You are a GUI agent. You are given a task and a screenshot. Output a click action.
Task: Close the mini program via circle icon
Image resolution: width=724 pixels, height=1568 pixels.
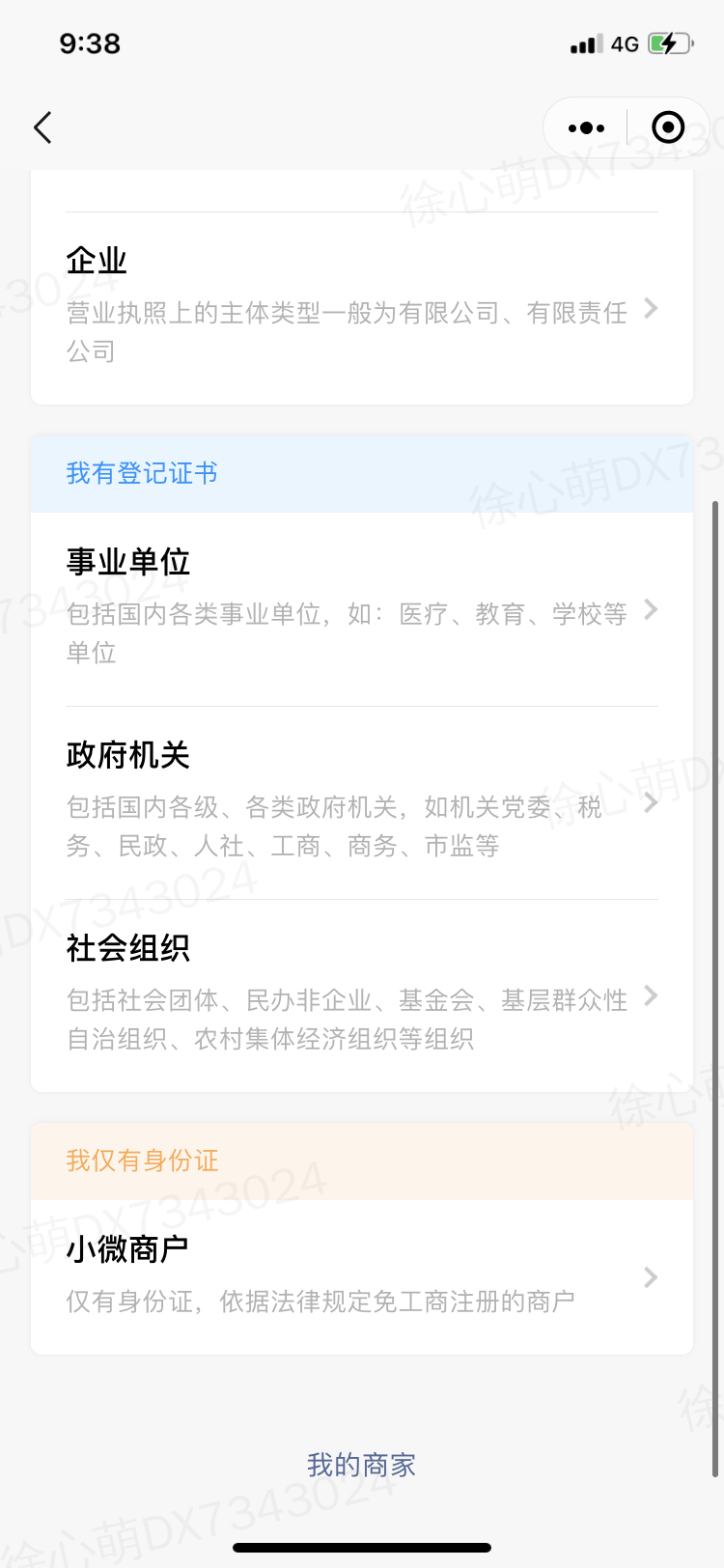point(668,127)
